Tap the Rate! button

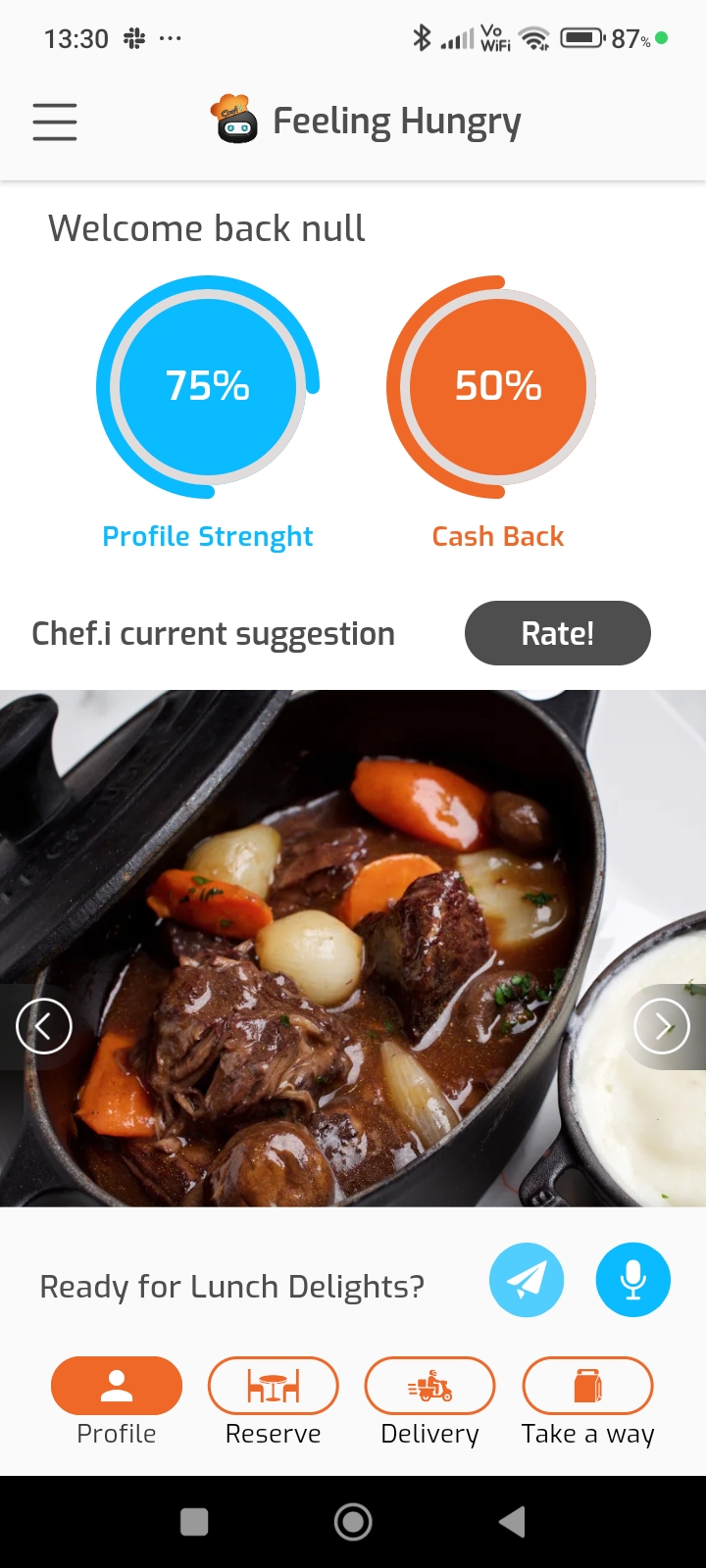coord(557,633)
